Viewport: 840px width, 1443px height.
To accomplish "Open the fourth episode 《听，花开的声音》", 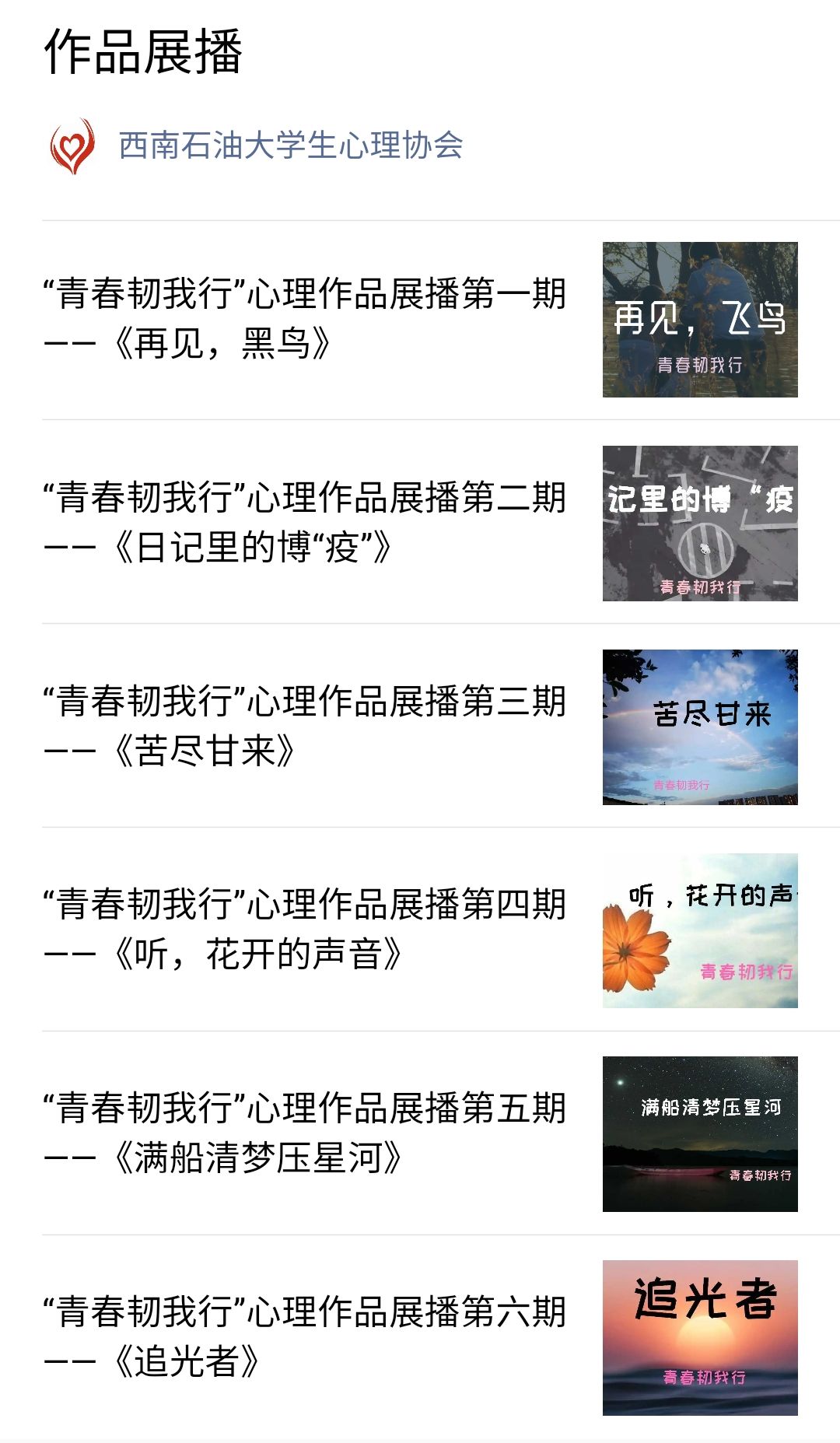I will click(305, 930).
